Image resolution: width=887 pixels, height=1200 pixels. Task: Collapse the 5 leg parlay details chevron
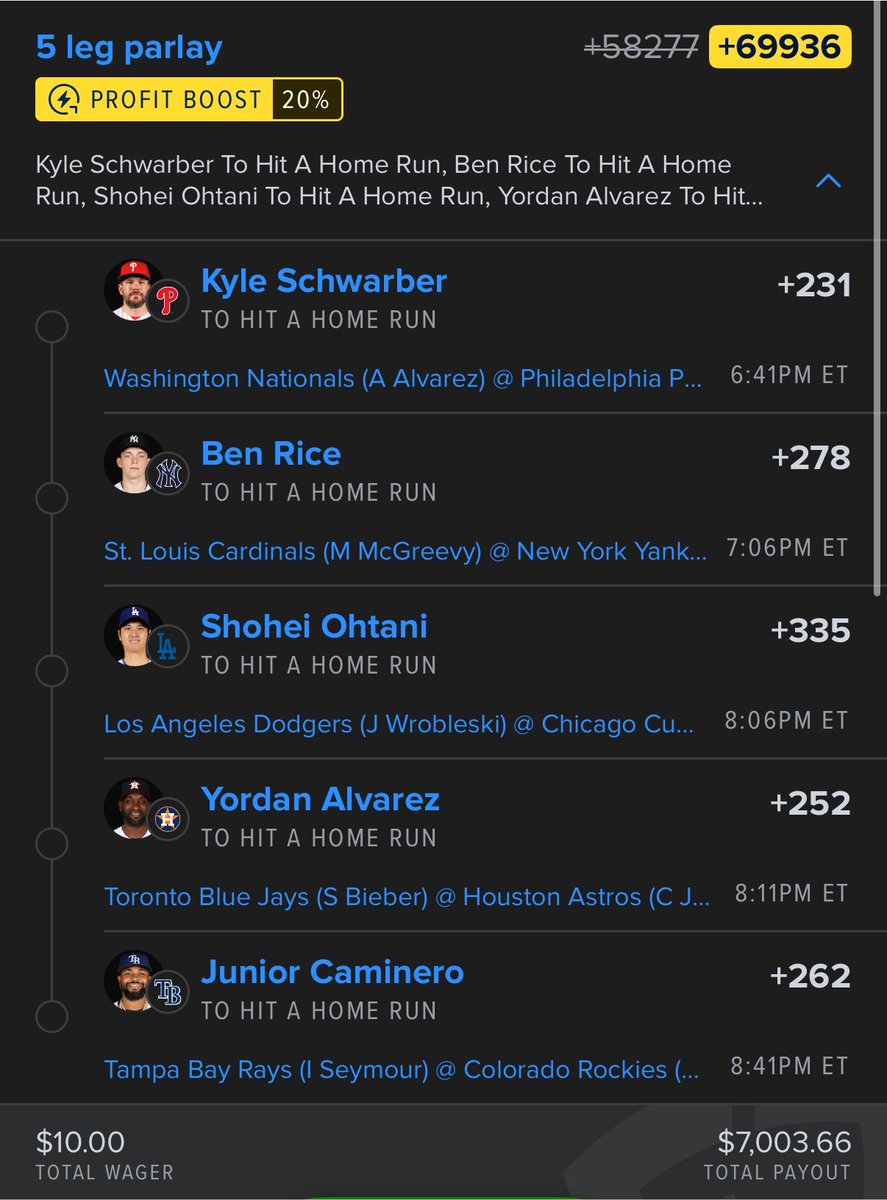click(829, 181)
